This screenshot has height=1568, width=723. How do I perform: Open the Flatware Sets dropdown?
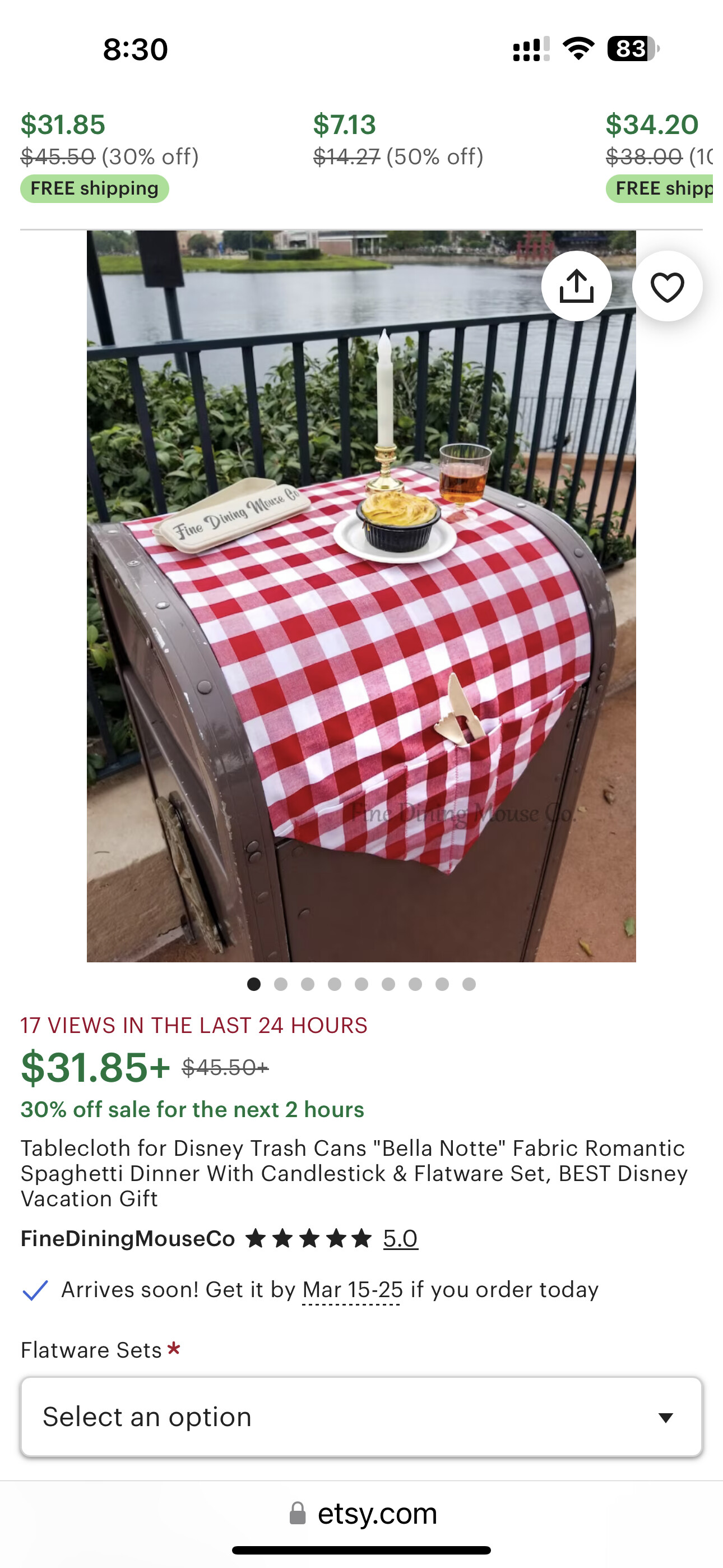coord(361,1417)
